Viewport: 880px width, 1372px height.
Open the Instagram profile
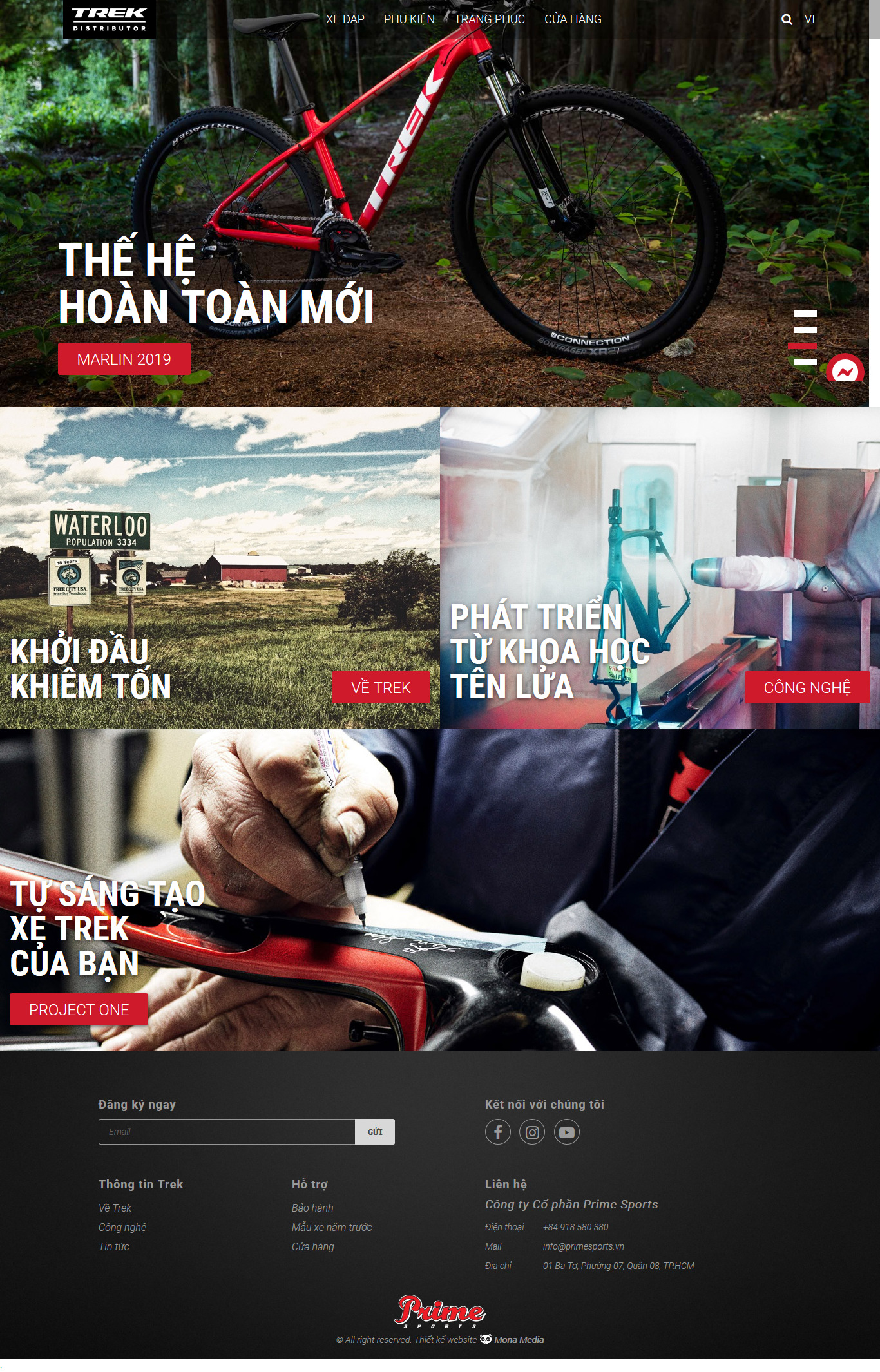coord(532,1132)
